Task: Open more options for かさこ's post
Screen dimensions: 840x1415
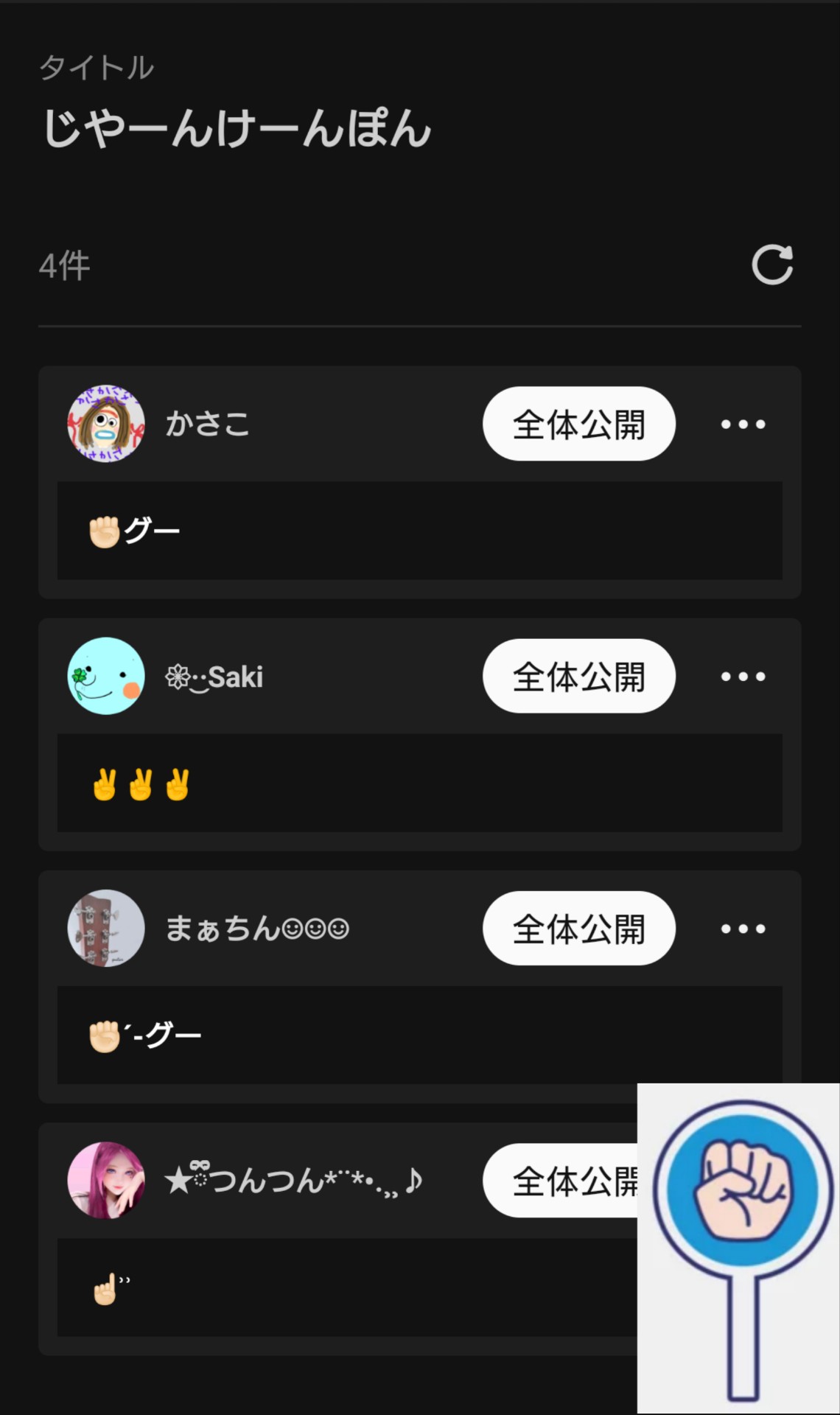Action: click(x=743, y=424)
